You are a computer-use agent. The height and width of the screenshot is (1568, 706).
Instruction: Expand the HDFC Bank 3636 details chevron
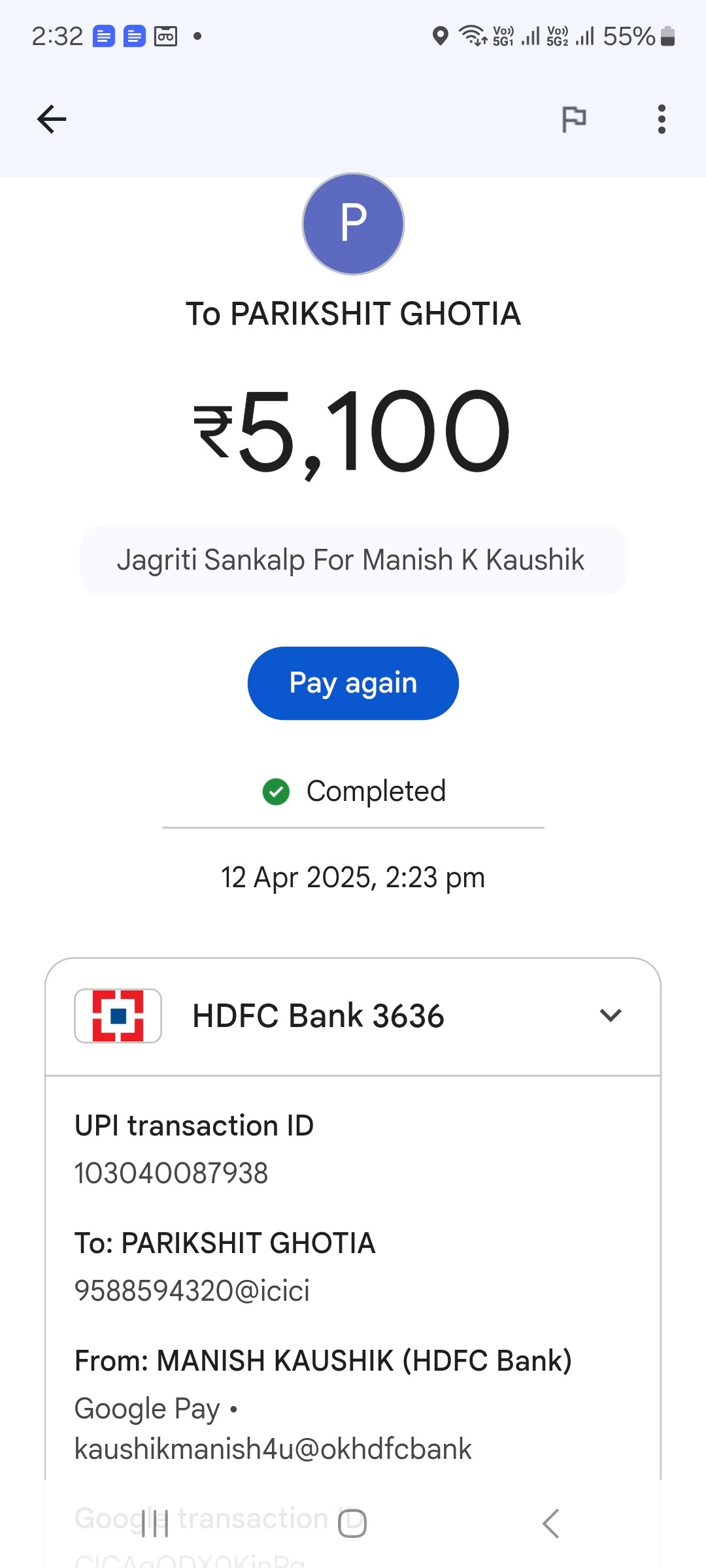point(611,1015)
